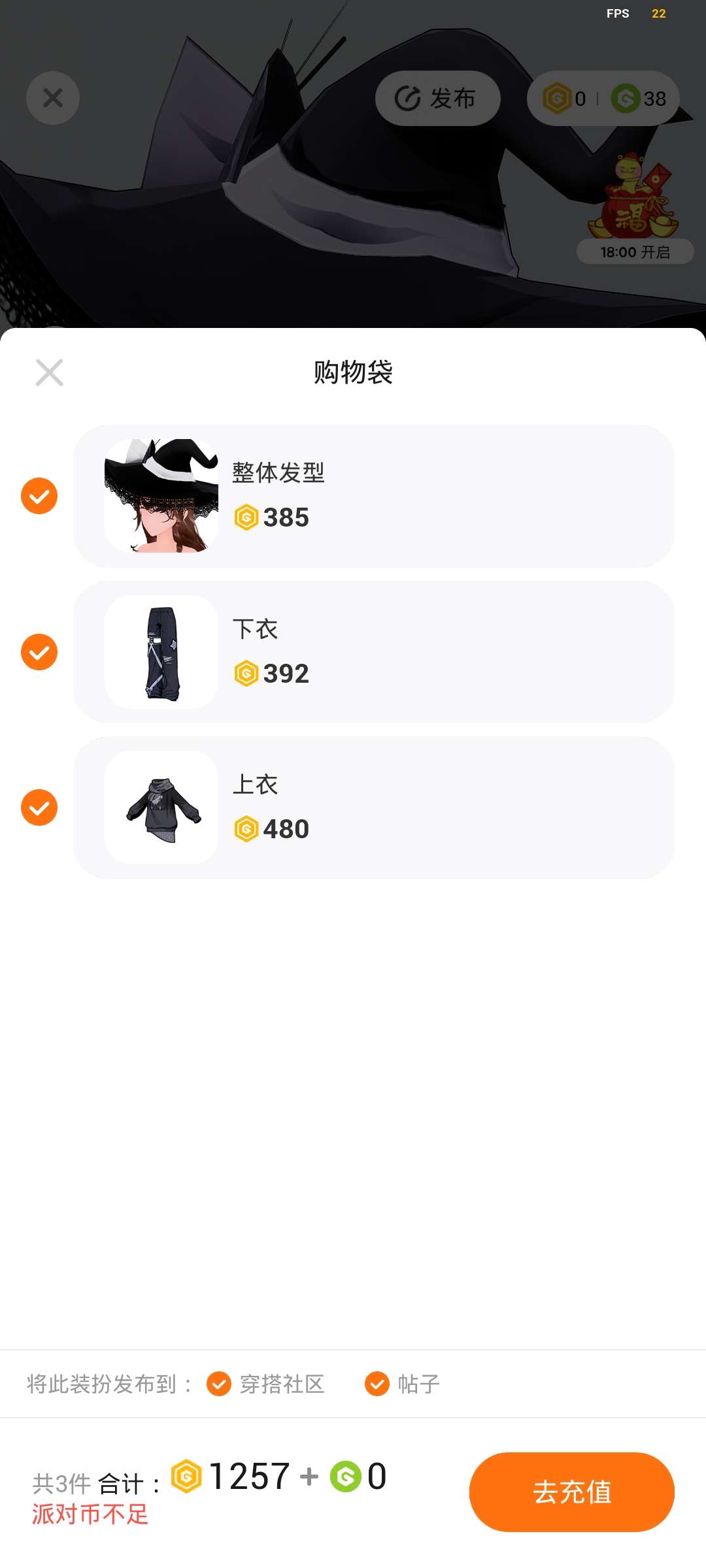Open the 18:00 开启 red envelope event
Viewport: 706px width, 1568px height.
635,209
